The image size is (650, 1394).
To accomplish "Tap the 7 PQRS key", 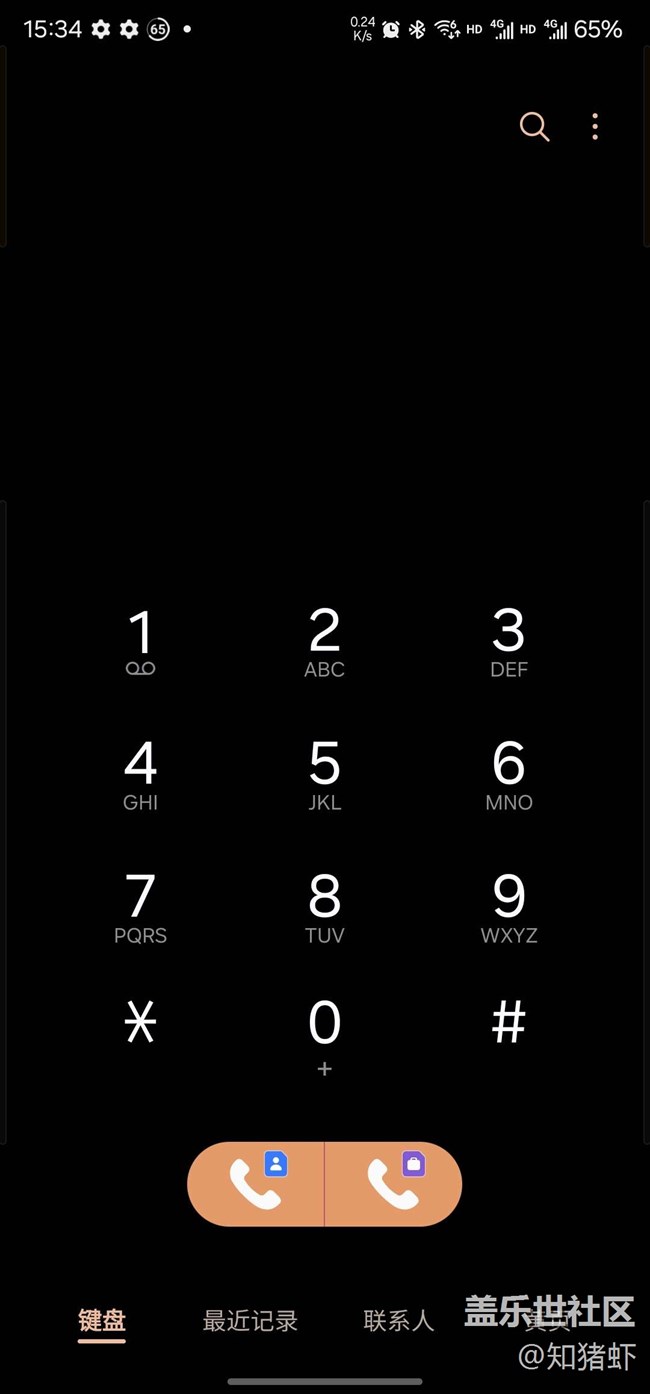I will tap(141, 908).
